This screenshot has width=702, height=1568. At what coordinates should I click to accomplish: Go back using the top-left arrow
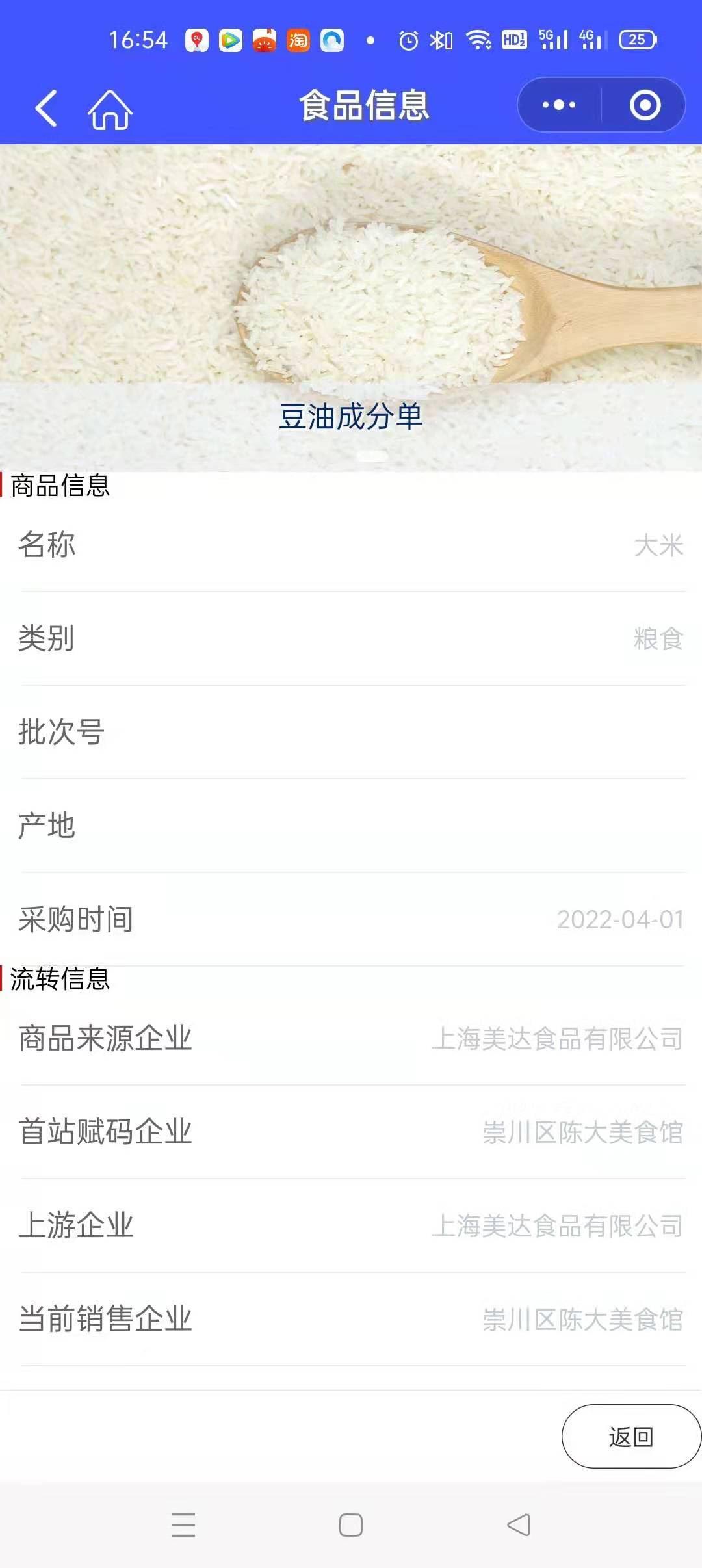45,108
